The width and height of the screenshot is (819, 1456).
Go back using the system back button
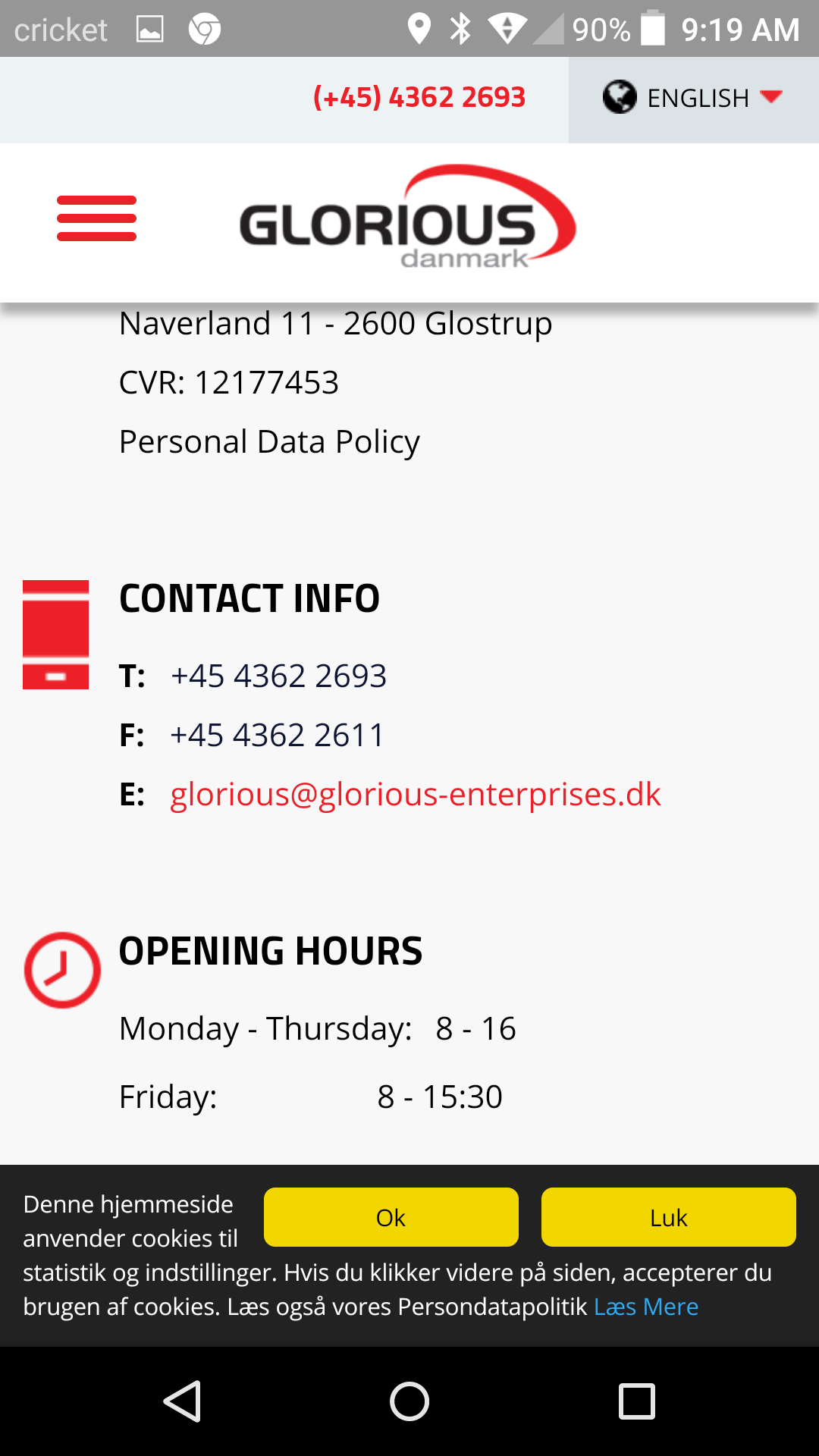tap(182, 1401)
